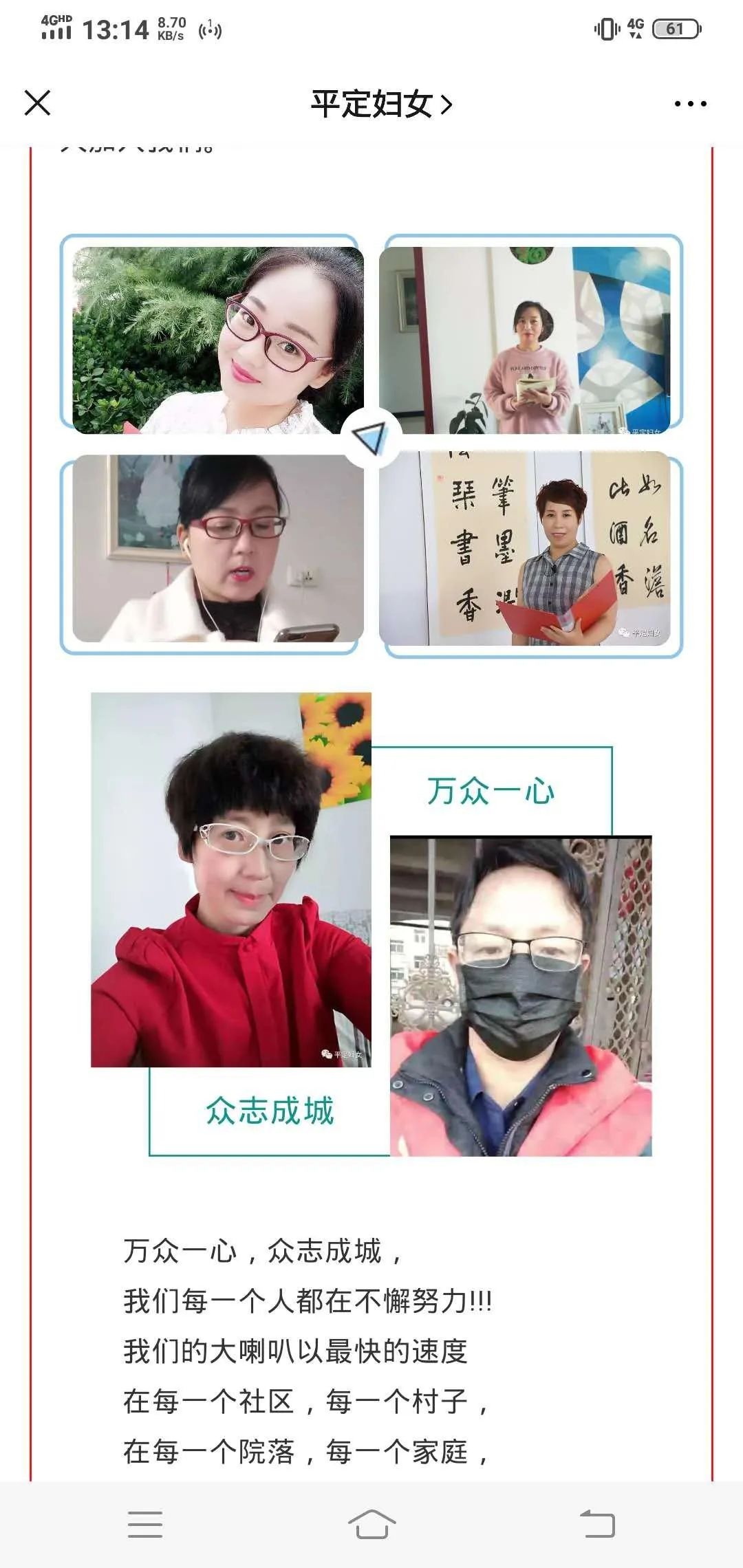
Task: Open recent apps from the navigation bar
Action: coord(145,1524)
